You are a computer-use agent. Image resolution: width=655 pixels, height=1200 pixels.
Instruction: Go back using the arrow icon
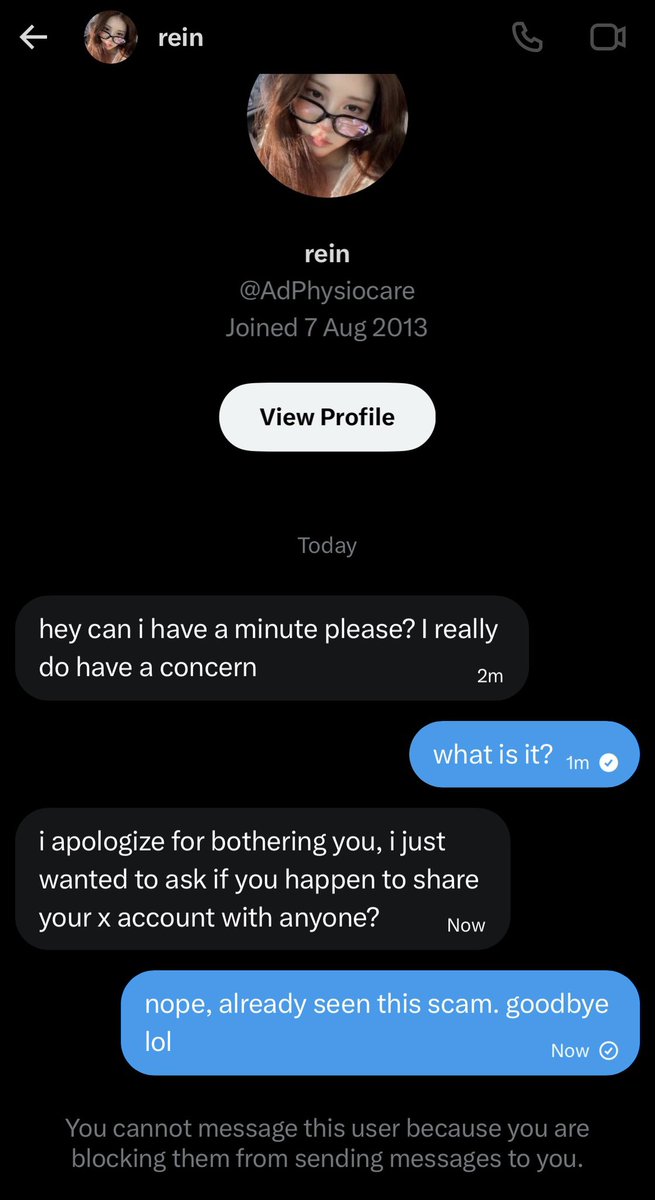click(x=34, y=38)
